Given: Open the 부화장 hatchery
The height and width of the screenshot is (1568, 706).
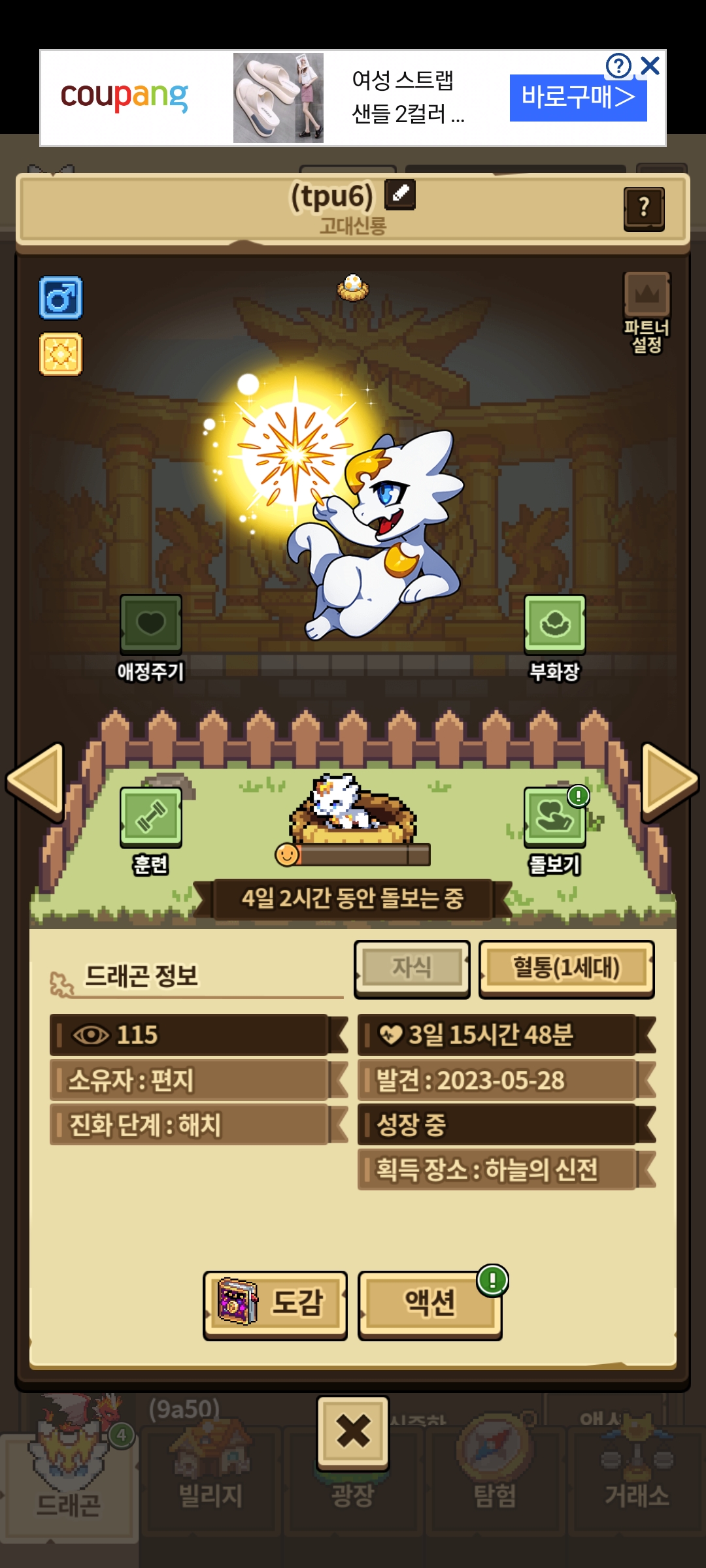Looking at the screenshot, I should coord(554,625).
